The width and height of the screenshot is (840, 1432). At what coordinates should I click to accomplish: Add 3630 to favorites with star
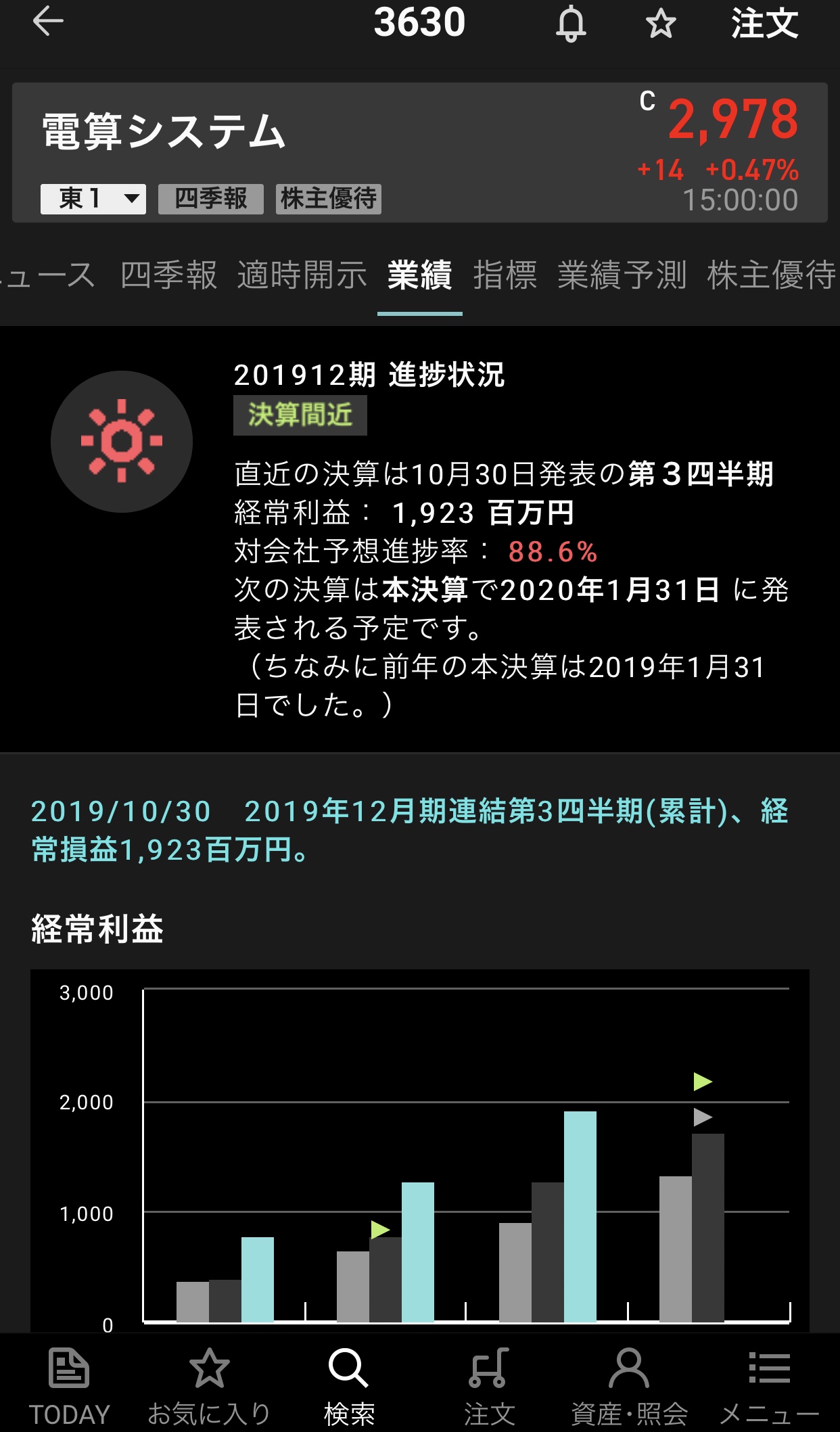[660, 24]
